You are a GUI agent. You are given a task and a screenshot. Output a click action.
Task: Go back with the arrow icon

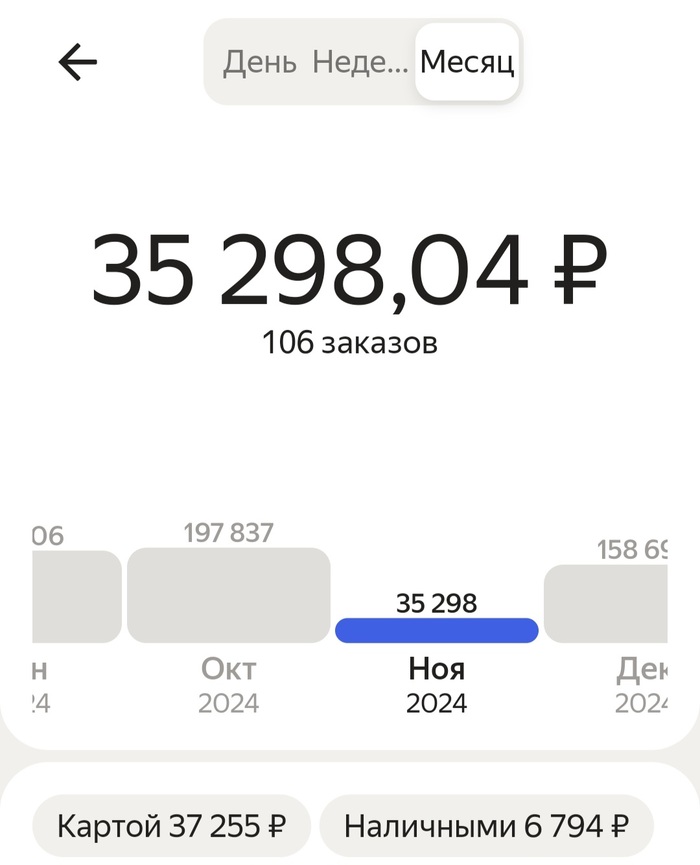pos(77,63)
